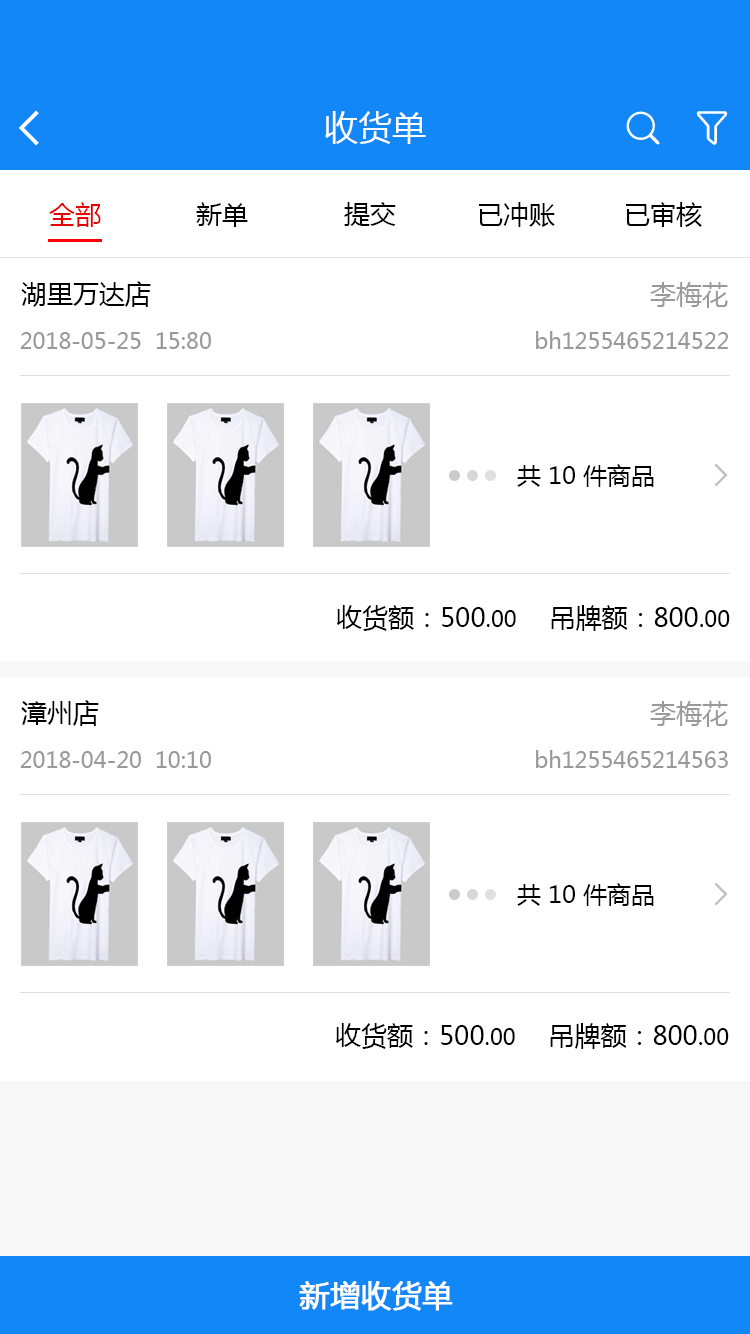Open order number bh1255465214522
750x1334 pixels.
click(631, 341)
